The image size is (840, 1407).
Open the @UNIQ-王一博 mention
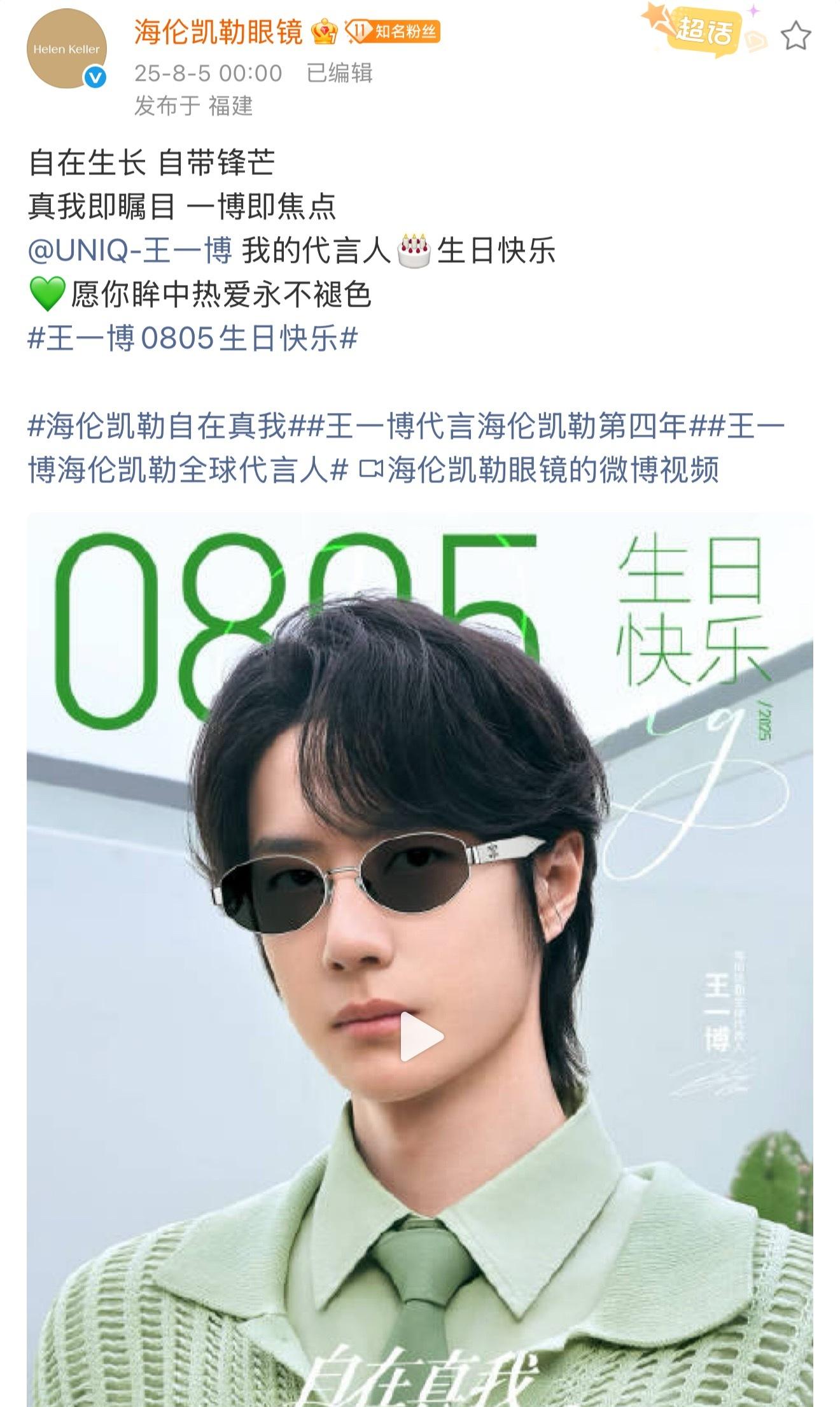click(x=130, y=250)
